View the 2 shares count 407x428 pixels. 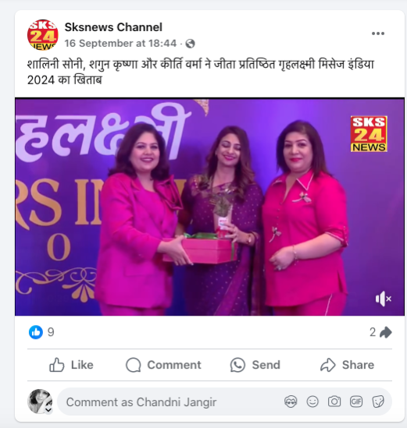pos(380,332)
